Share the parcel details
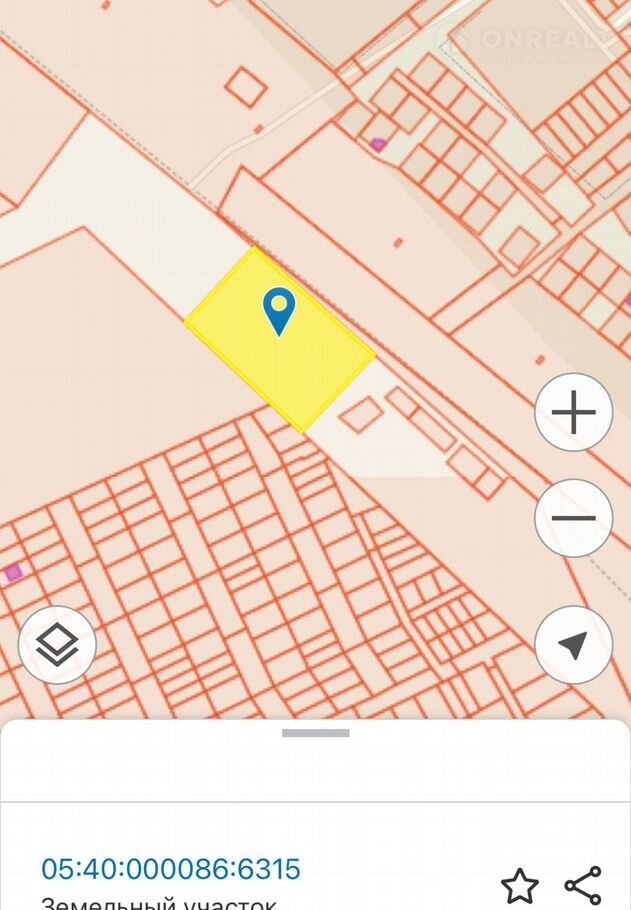 pyautogui.click(x=583, y=885)
